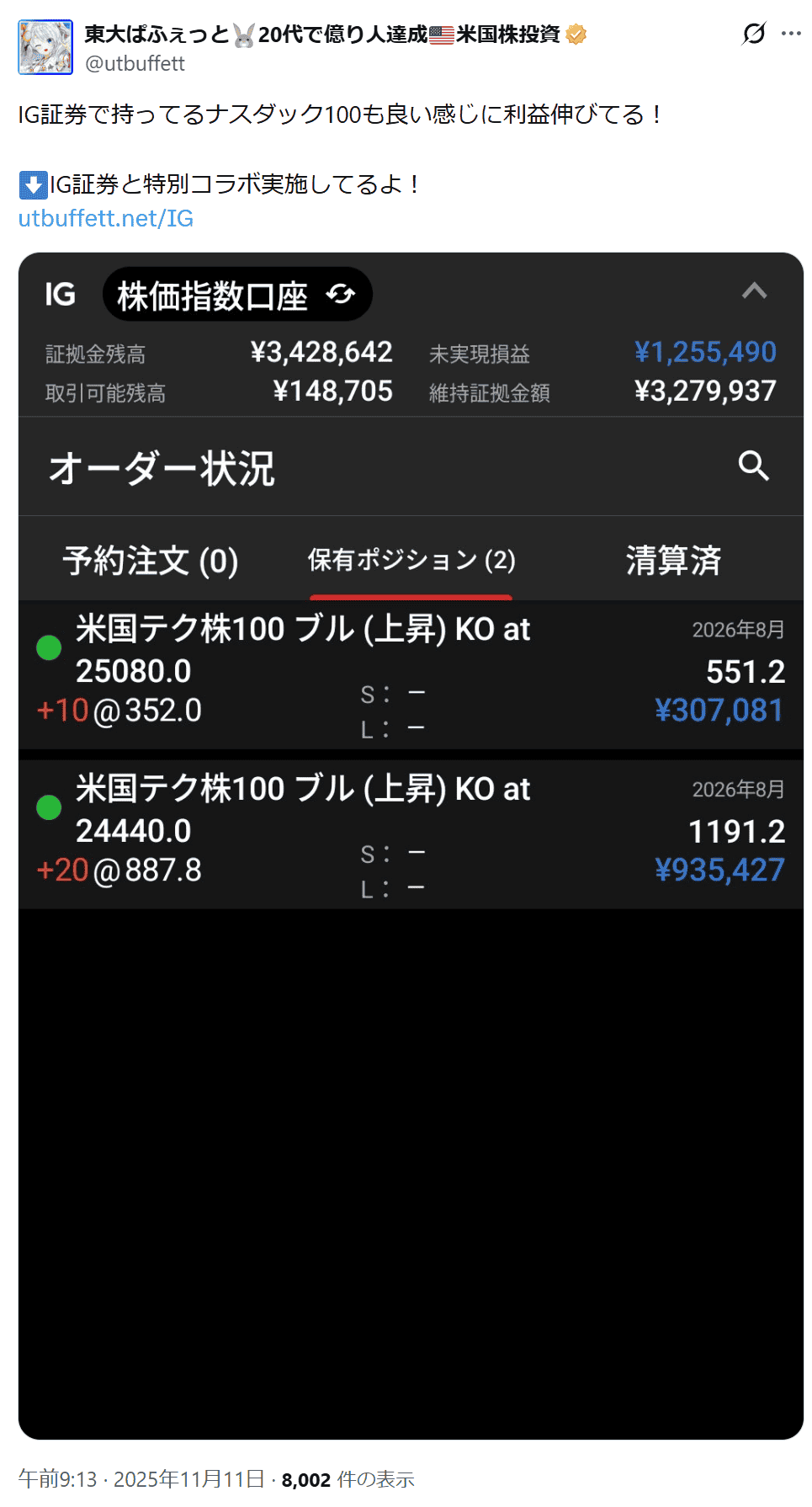Open the profile picture of @utbuffett
Screen dimensions: 812x1507
(45, 48)
